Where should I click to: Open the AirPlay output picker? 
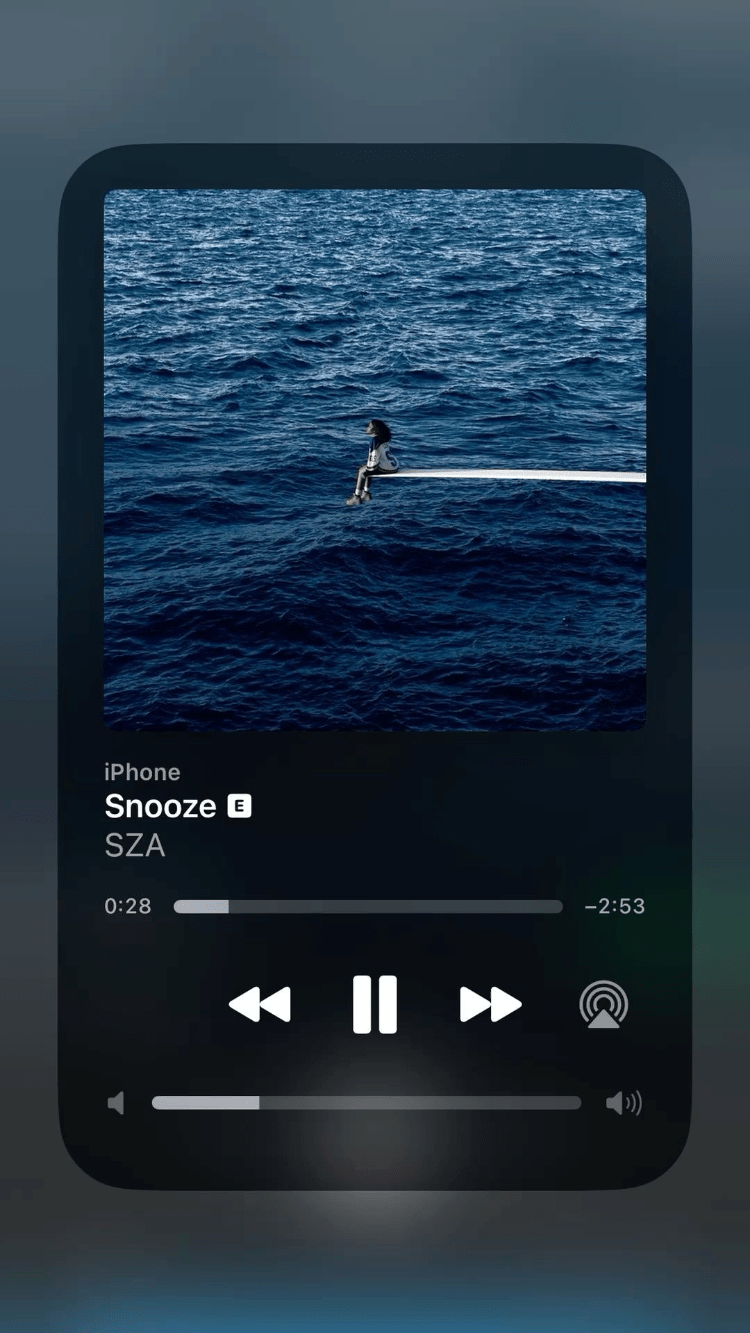604,1004
